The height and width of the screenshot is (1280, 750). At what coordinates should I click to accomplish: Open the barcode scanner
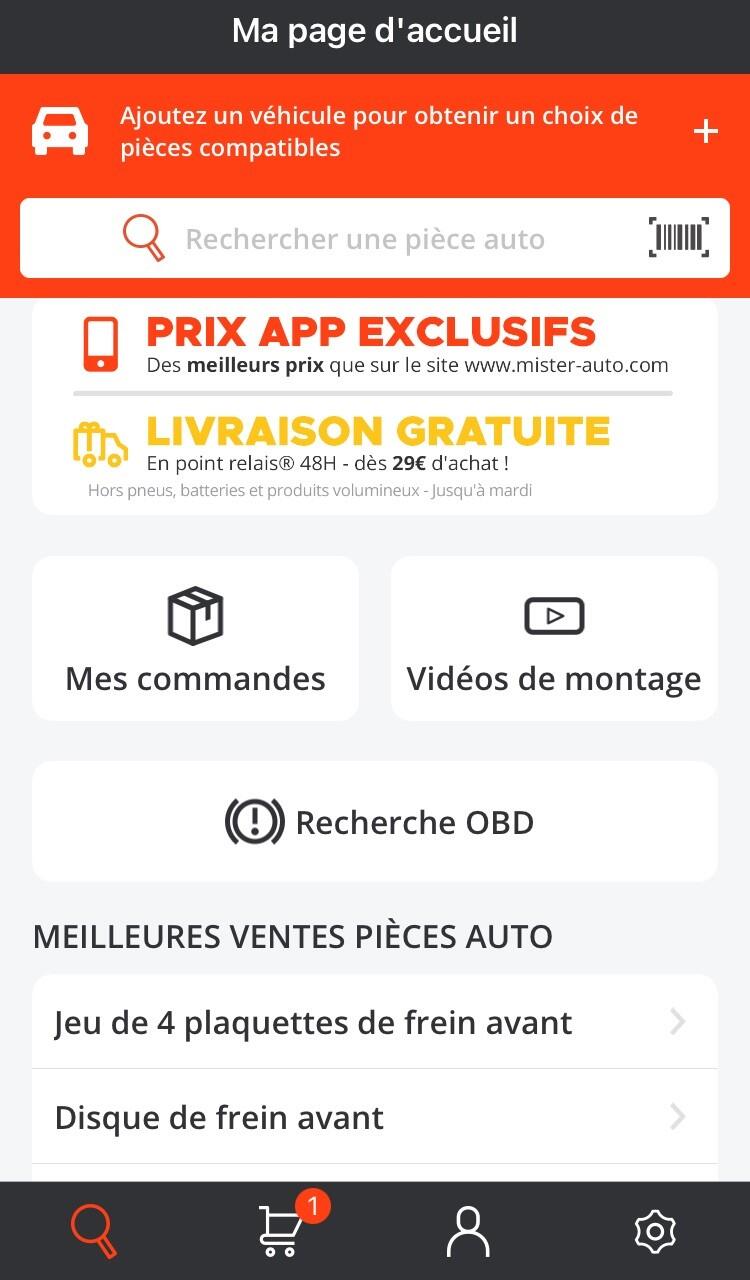(679, 238)
